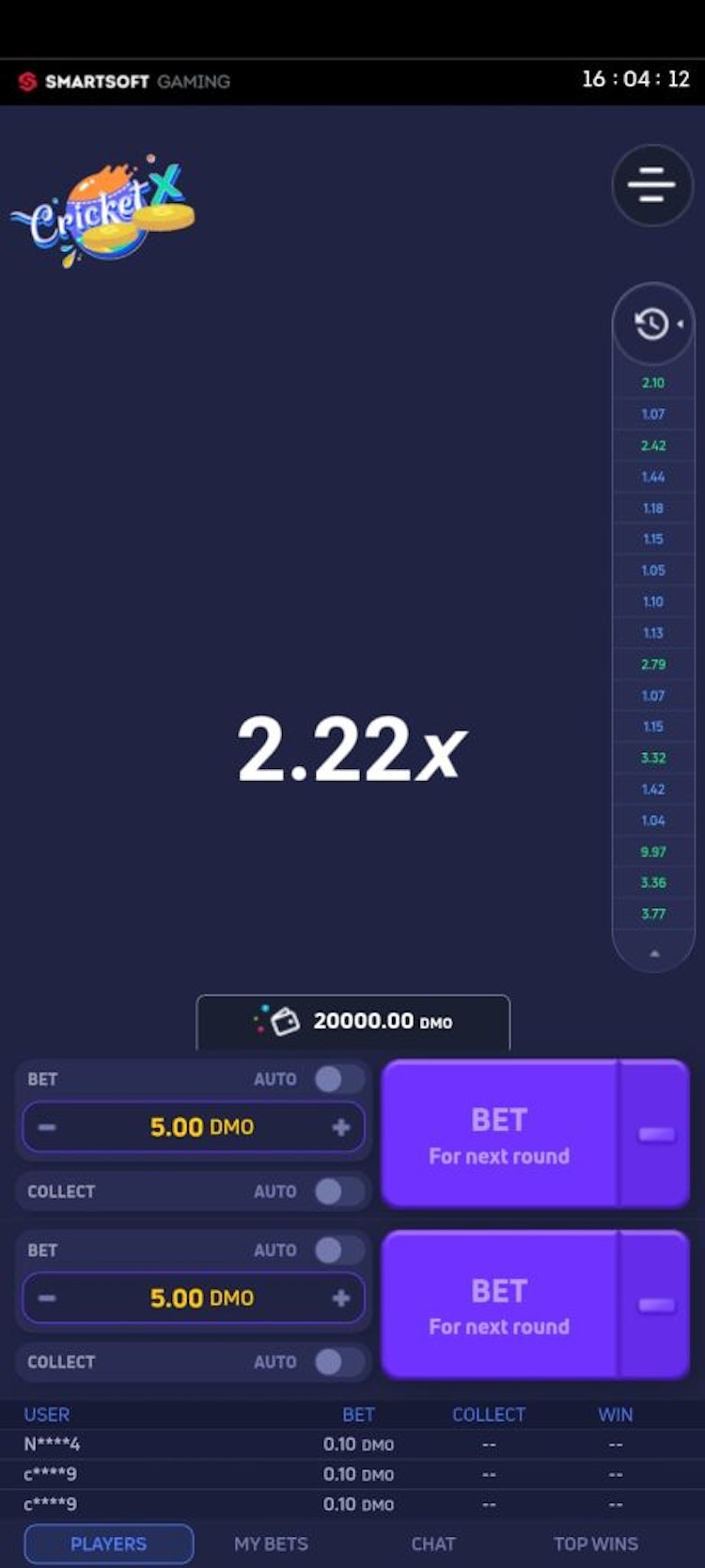Image resolution: width=705 pixels, height=1568 pixels.
Task: Decrease the first bet amount with minus
Action: pos(48,1127)
